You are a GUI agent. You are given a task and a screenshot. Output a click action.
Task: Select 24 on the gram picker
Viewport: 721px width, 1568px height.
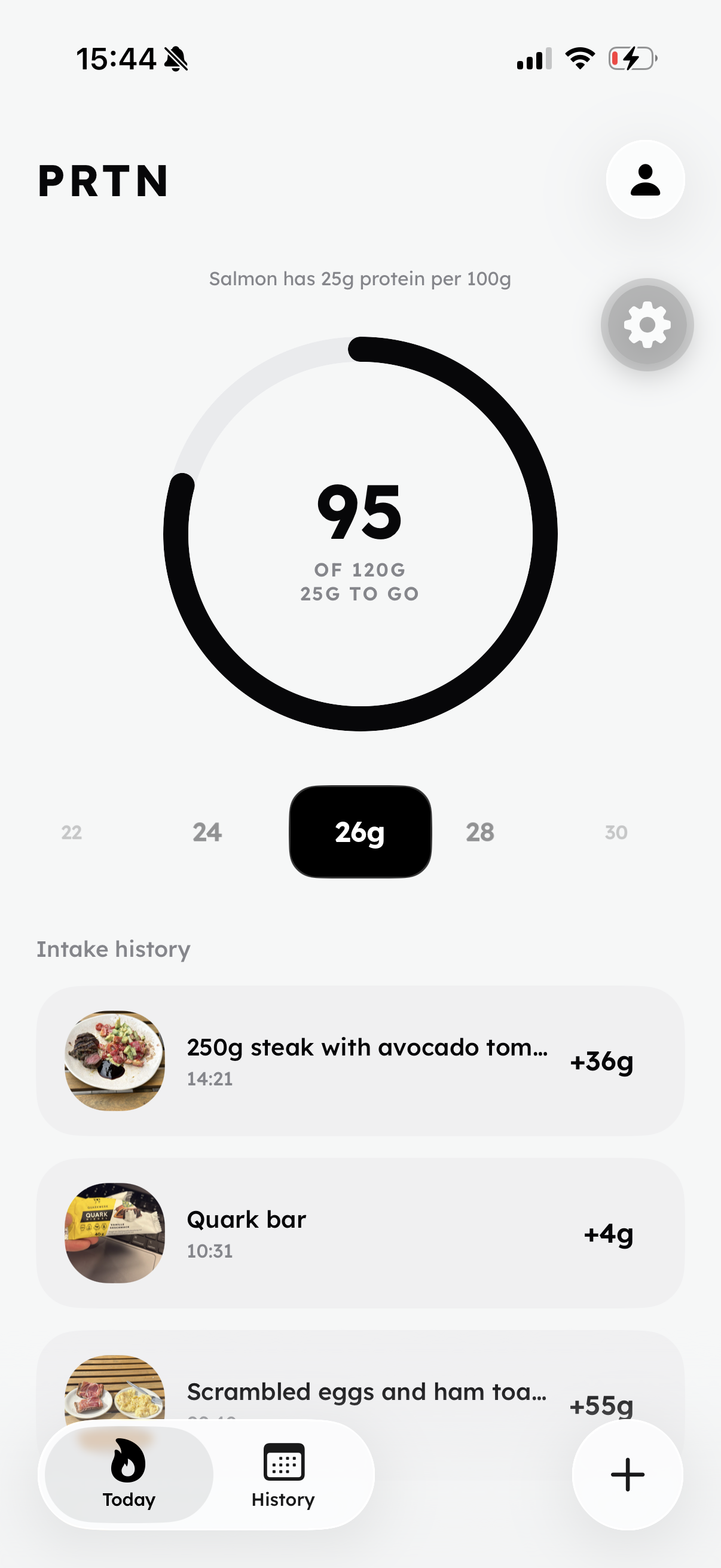click(207, 832)
